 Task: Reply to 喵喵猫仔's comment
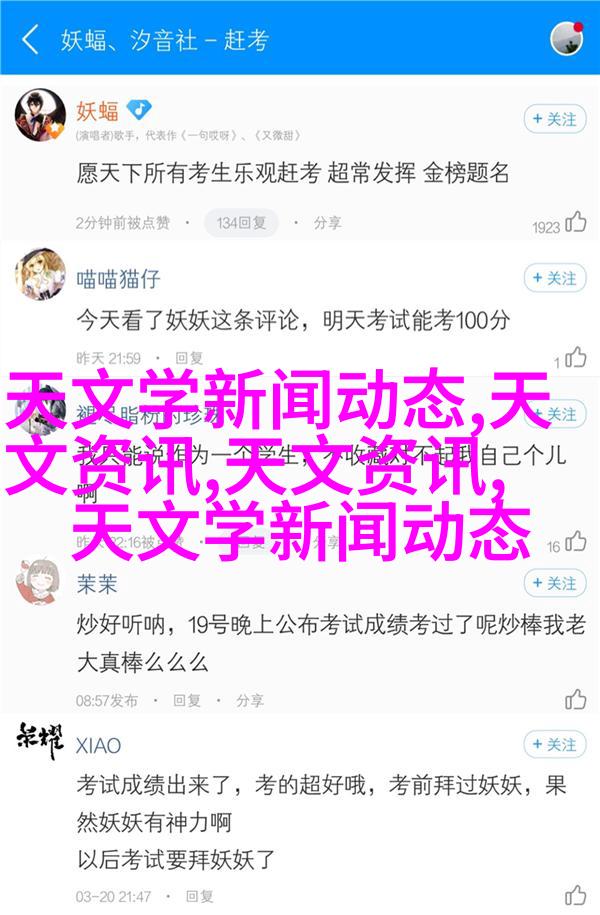coord(187,358)
